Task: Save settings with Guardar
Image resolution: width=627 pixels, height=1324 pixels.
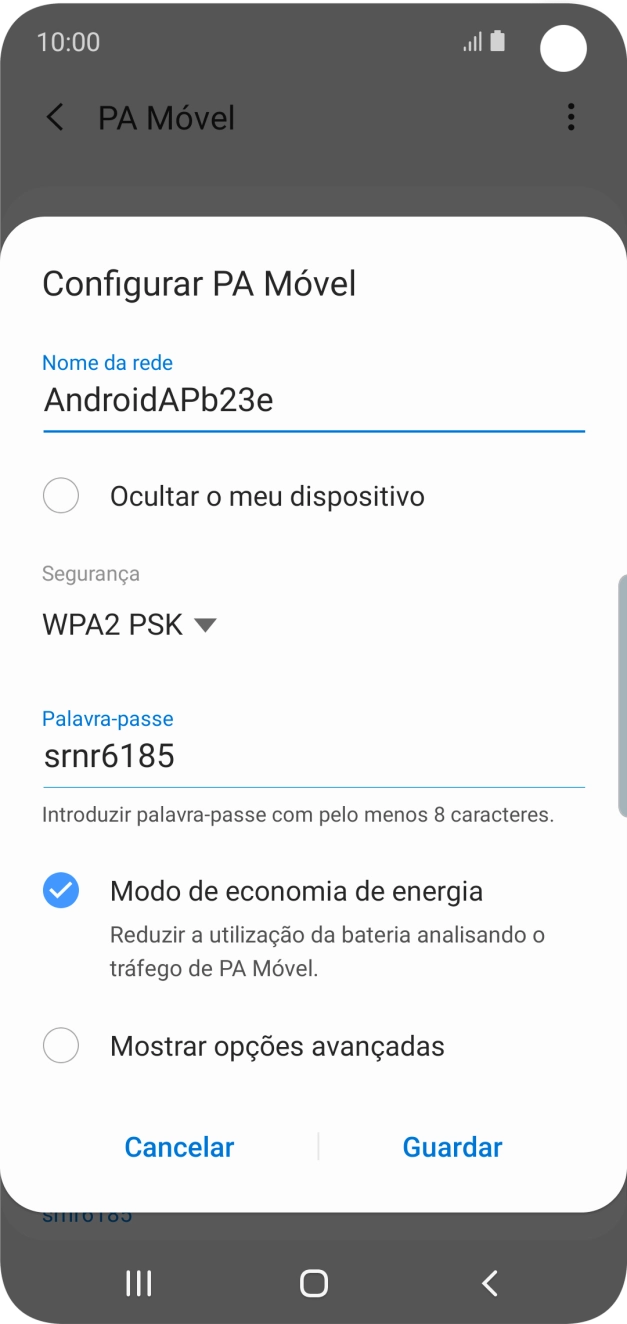Action: (x=452, y=1147)
